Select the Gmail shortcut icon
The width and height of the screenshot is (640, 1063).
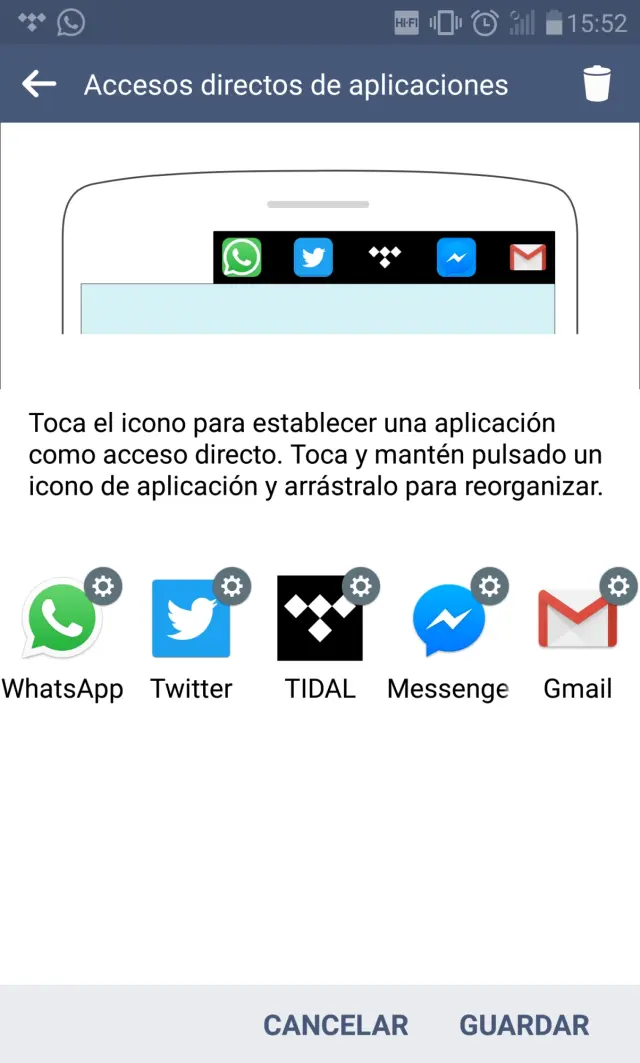(x=577, y=619)
